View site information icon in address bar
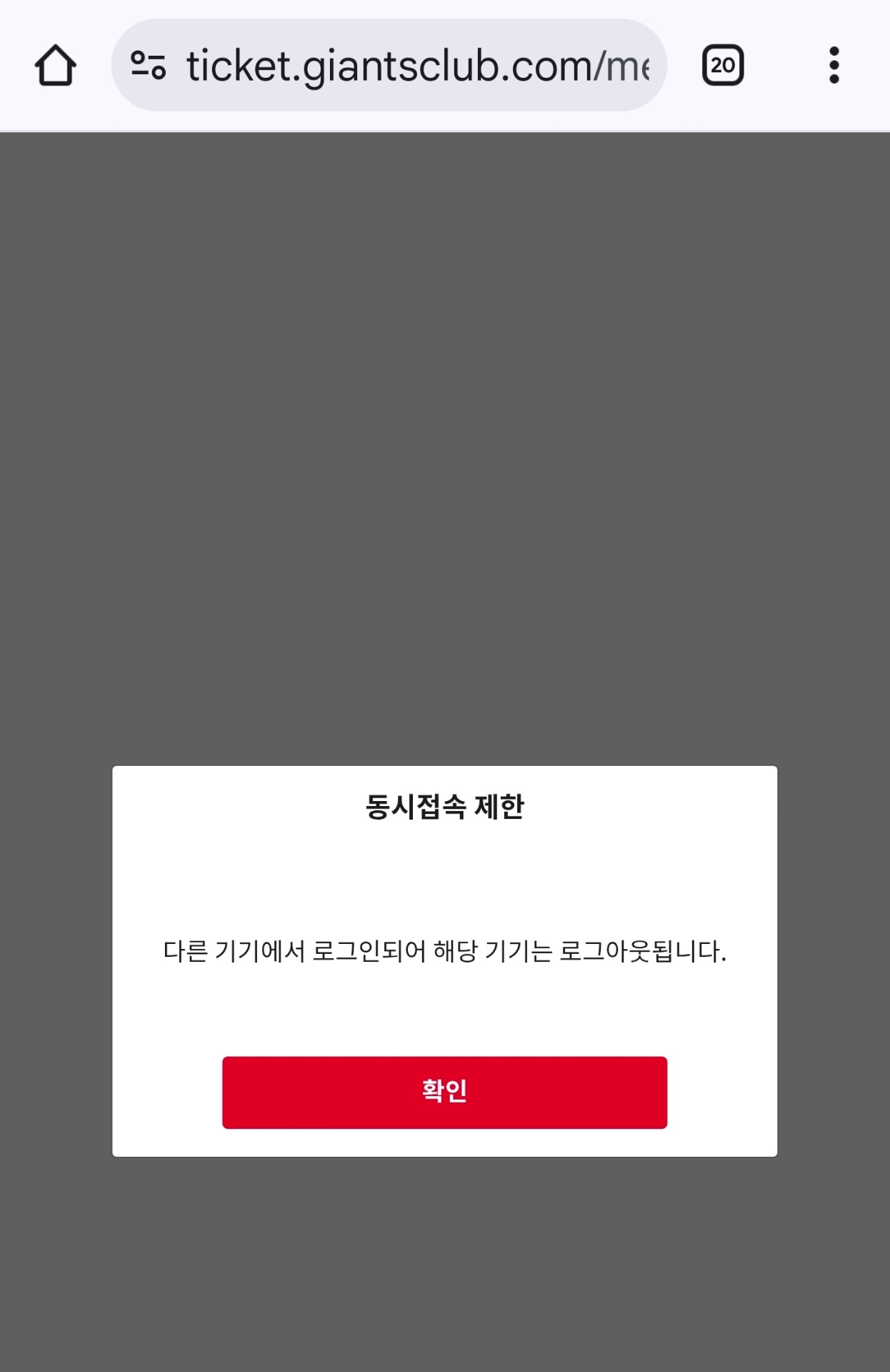The image size is (890, 1372). click(x=148, y=66)
